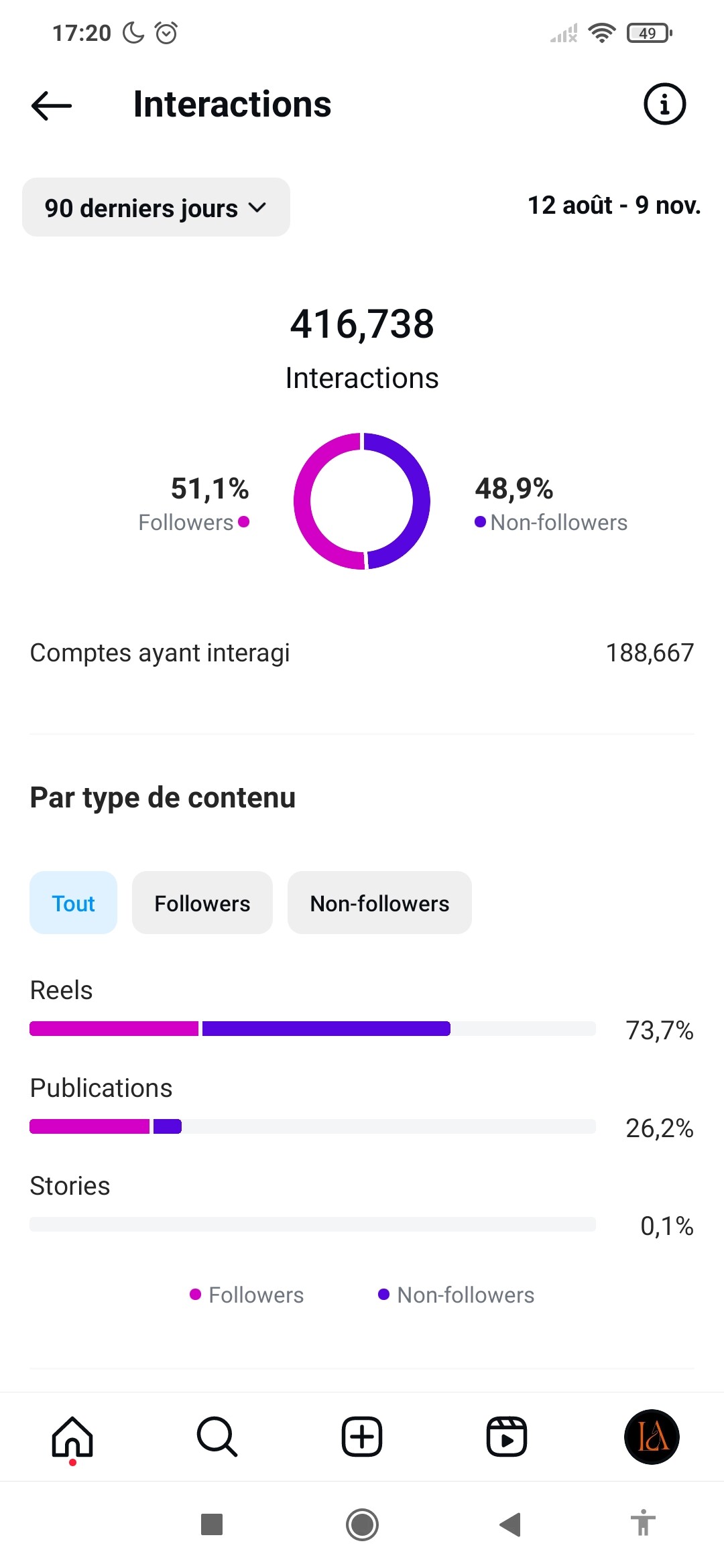Open the profile tab avatar
This screenshot has height=1568, width=724.
coord(652,1437)
